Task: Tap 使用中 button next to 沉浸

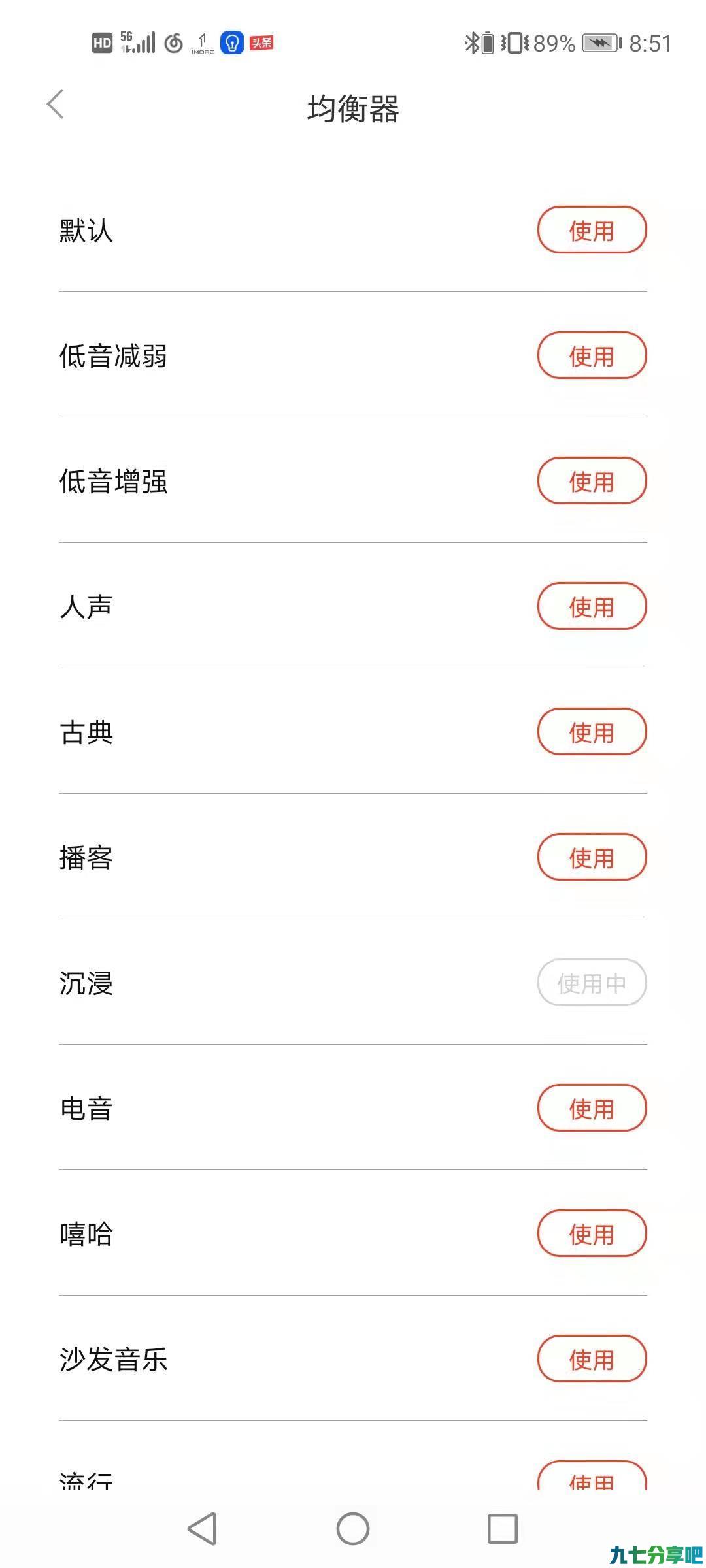Action: pyautogui.click(x=592, y=983)
